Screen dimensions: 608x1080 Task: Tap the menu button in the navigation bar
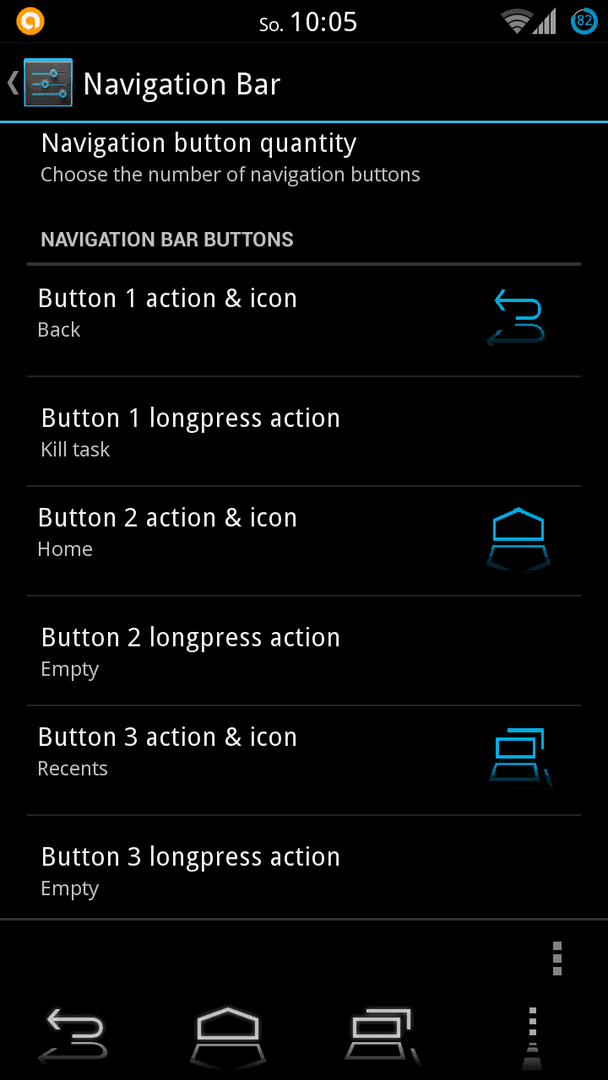(532, 1035)
